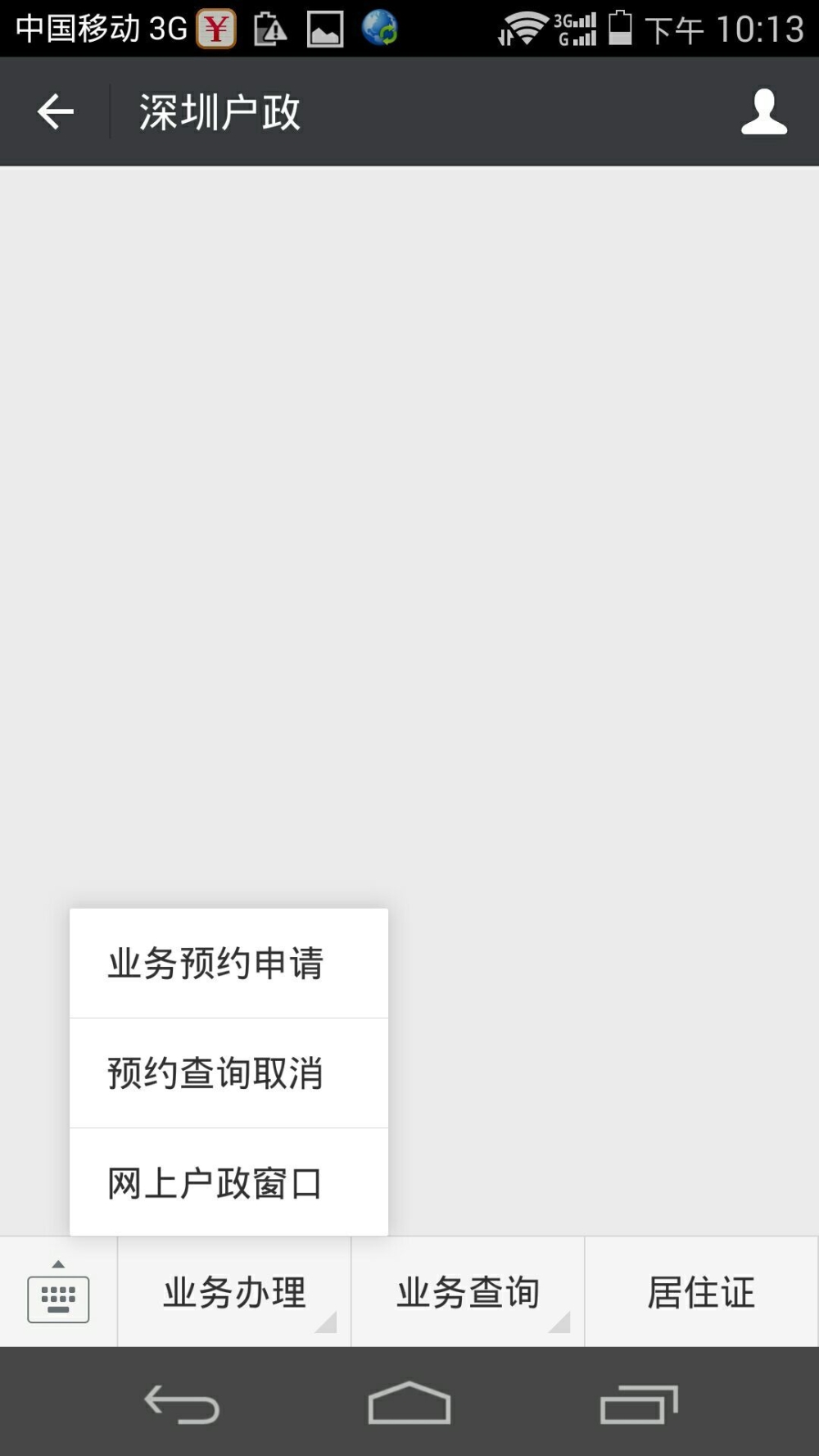This screenshot has width=819, height=1456.
Task: Open 网上户政窗口
Action: click(229, 1182)
